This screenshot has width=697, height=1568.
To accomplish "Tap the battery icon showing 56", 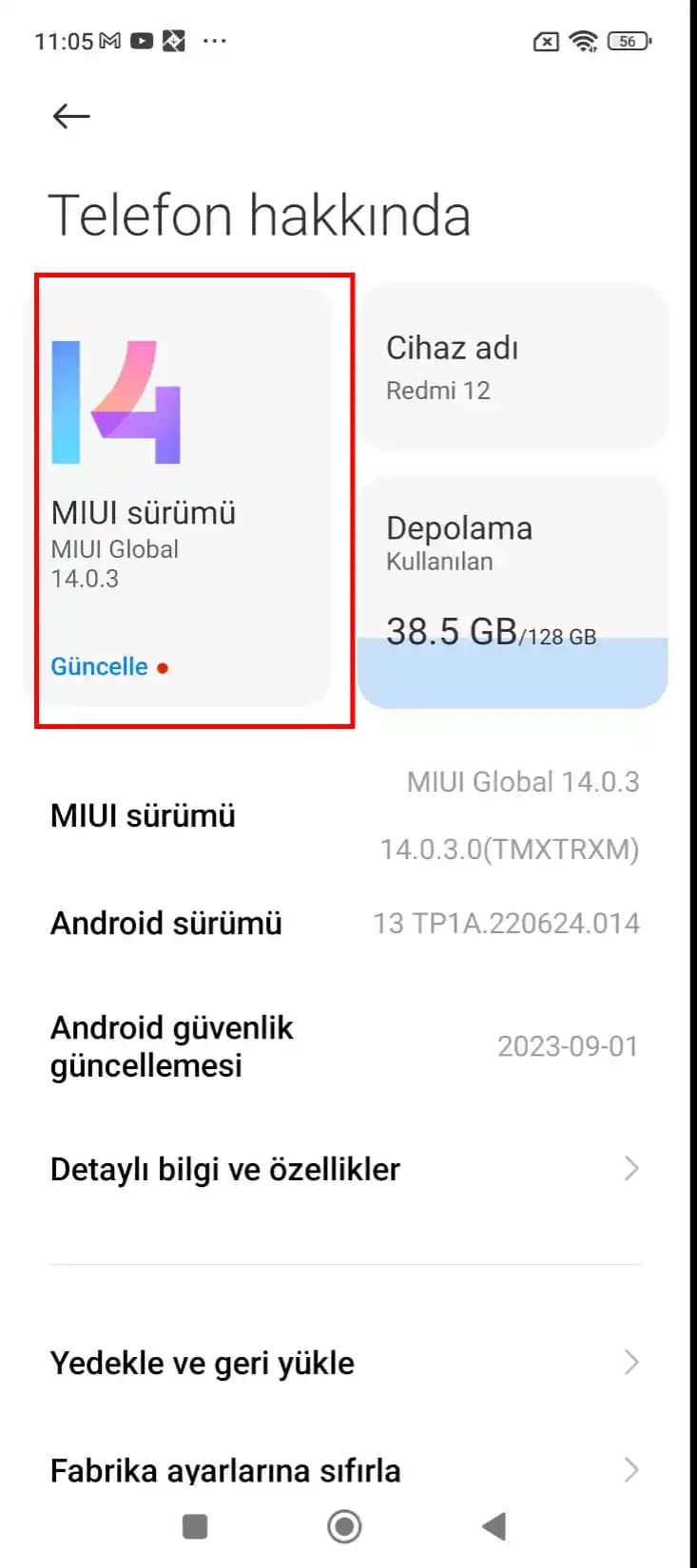I will pos(627,42).
